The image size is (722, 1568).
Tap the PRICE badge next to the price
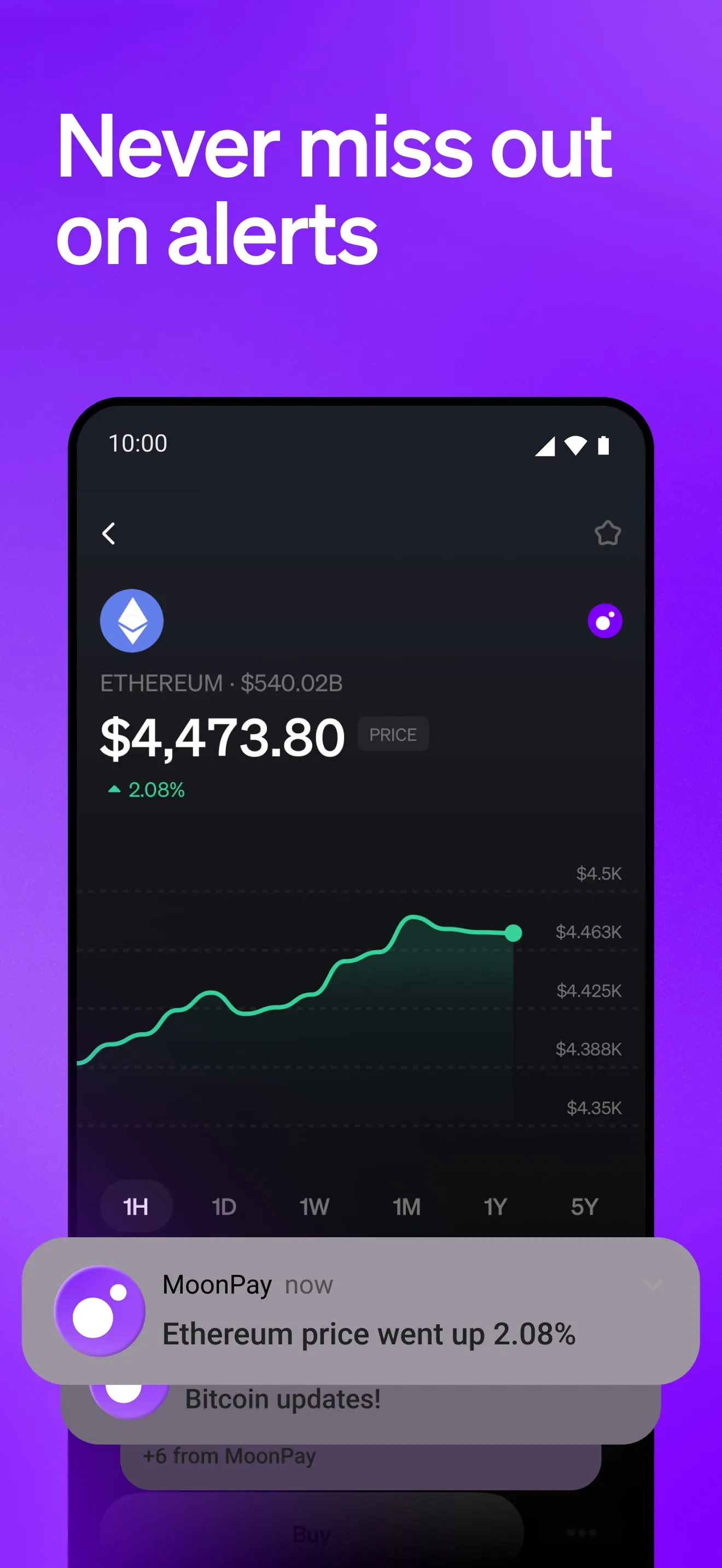coord(393,734)
